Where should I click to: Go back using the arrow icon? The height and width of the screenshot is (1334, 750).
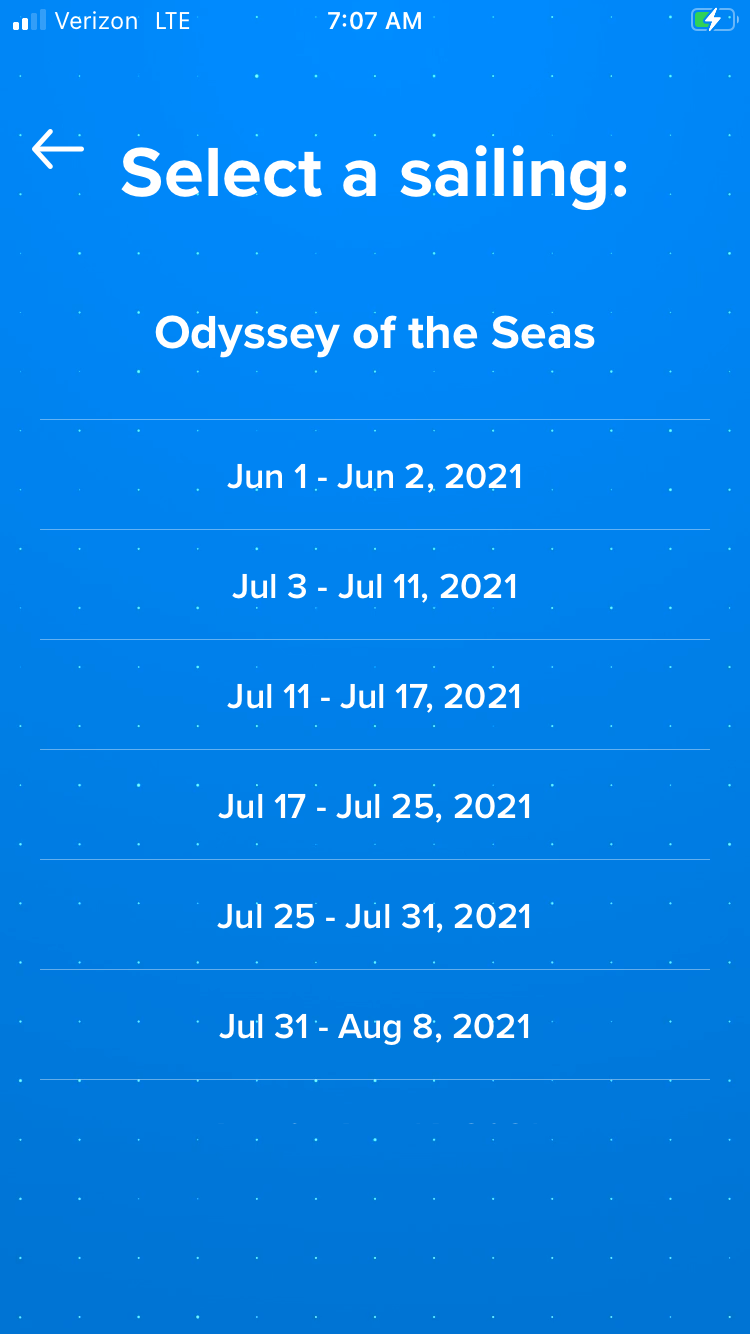(x=58, y=149)
